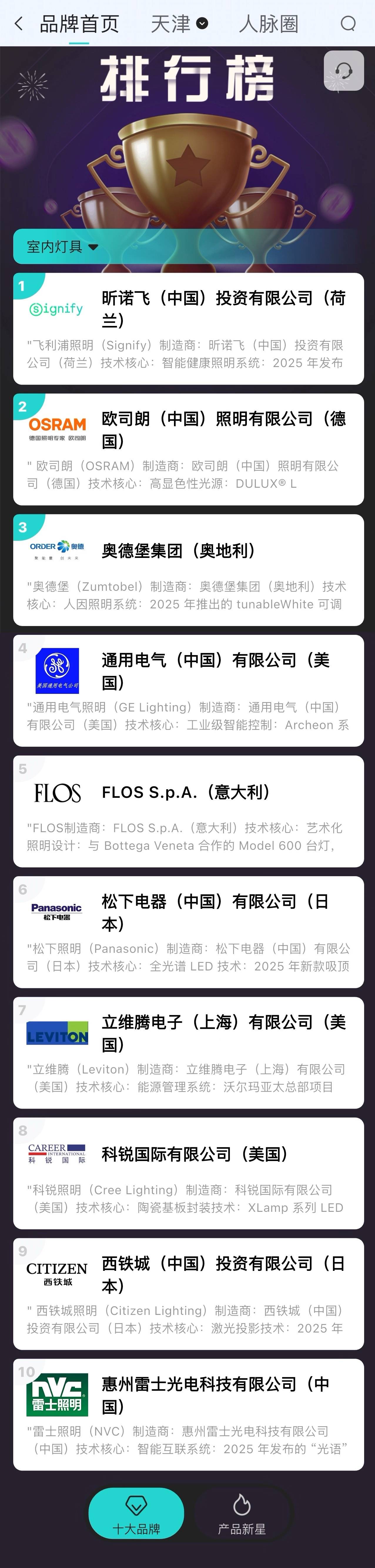The height and width of the screenshot is (1568, 375).
Task: Open the rank 1 昕诺飞 Signify card
Action: point(188,329)
